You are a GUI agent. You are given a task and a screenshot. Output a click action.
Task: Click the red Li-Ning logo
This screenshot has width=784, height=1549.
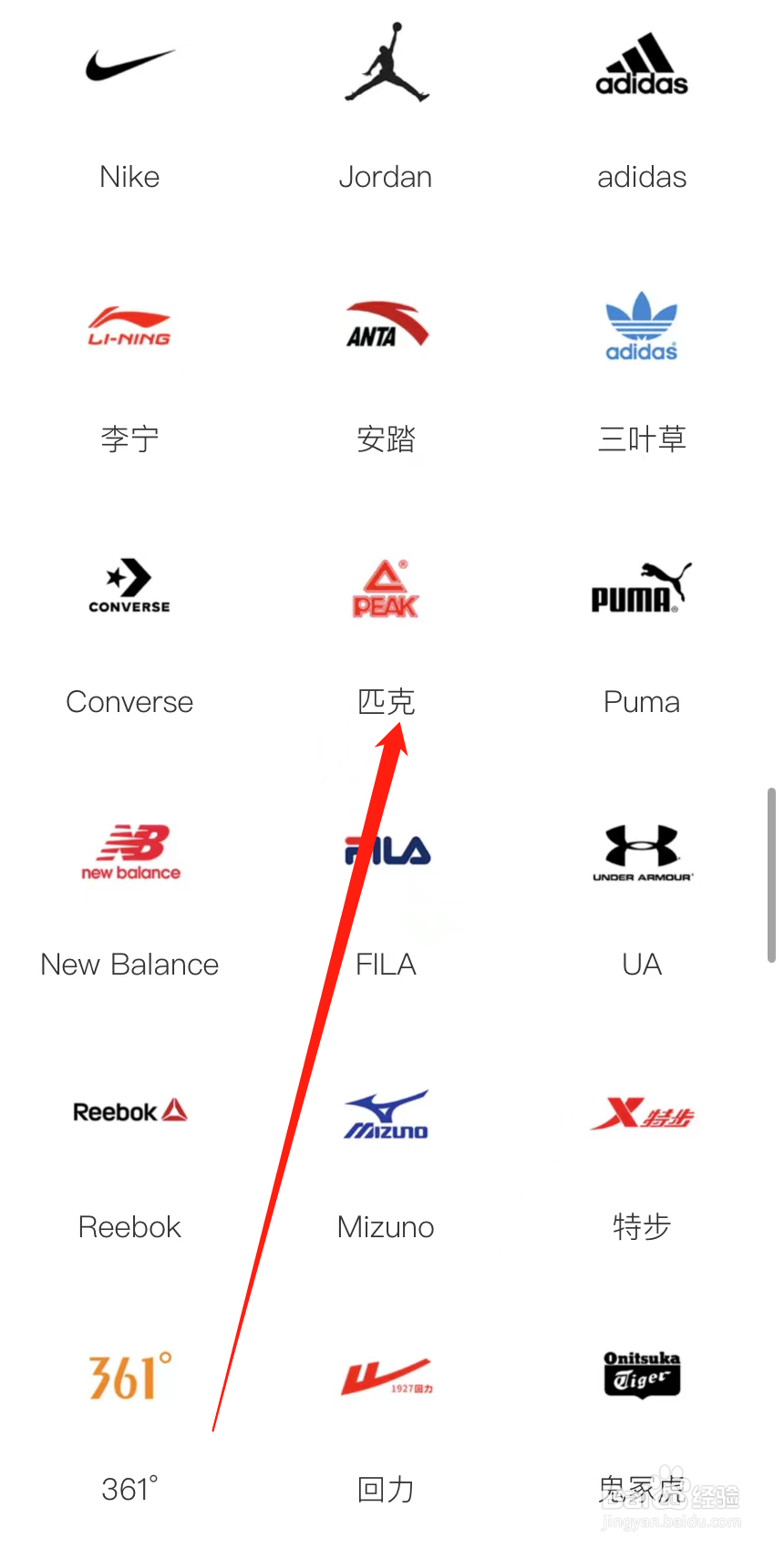(x=129, y=325)
